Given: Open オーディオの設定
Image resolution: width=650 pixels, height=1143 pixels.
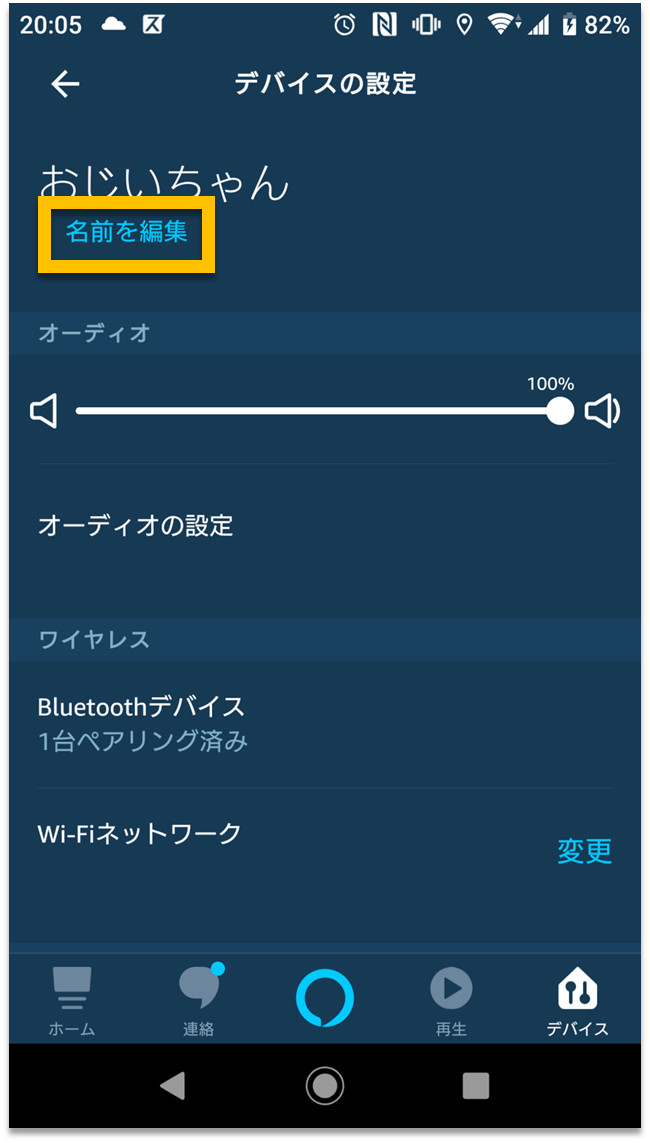Looking at the screenshot, I should [x=325, y=526].
